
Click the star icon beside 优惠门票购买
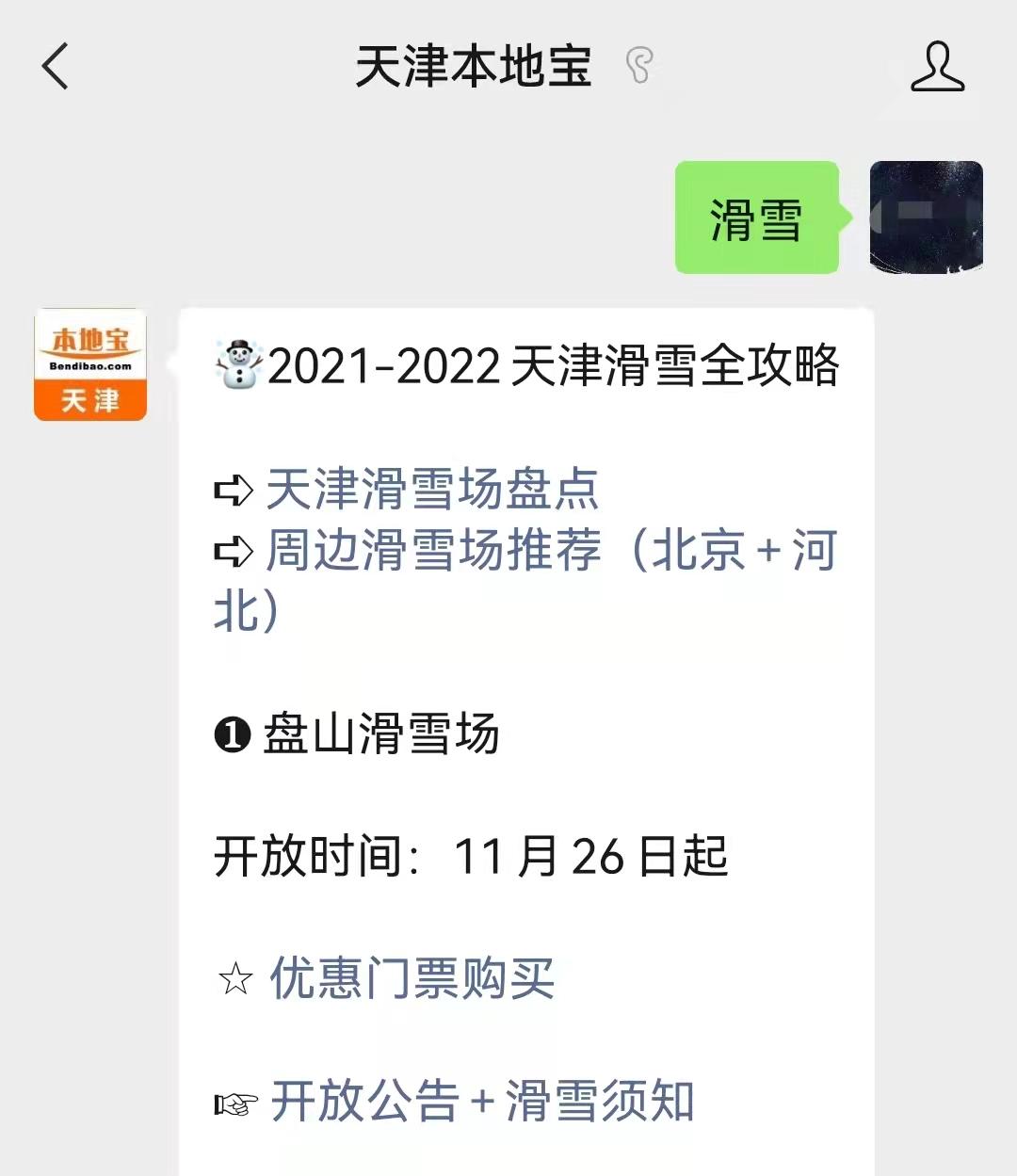pyautogui.click(x=233, y=980)
